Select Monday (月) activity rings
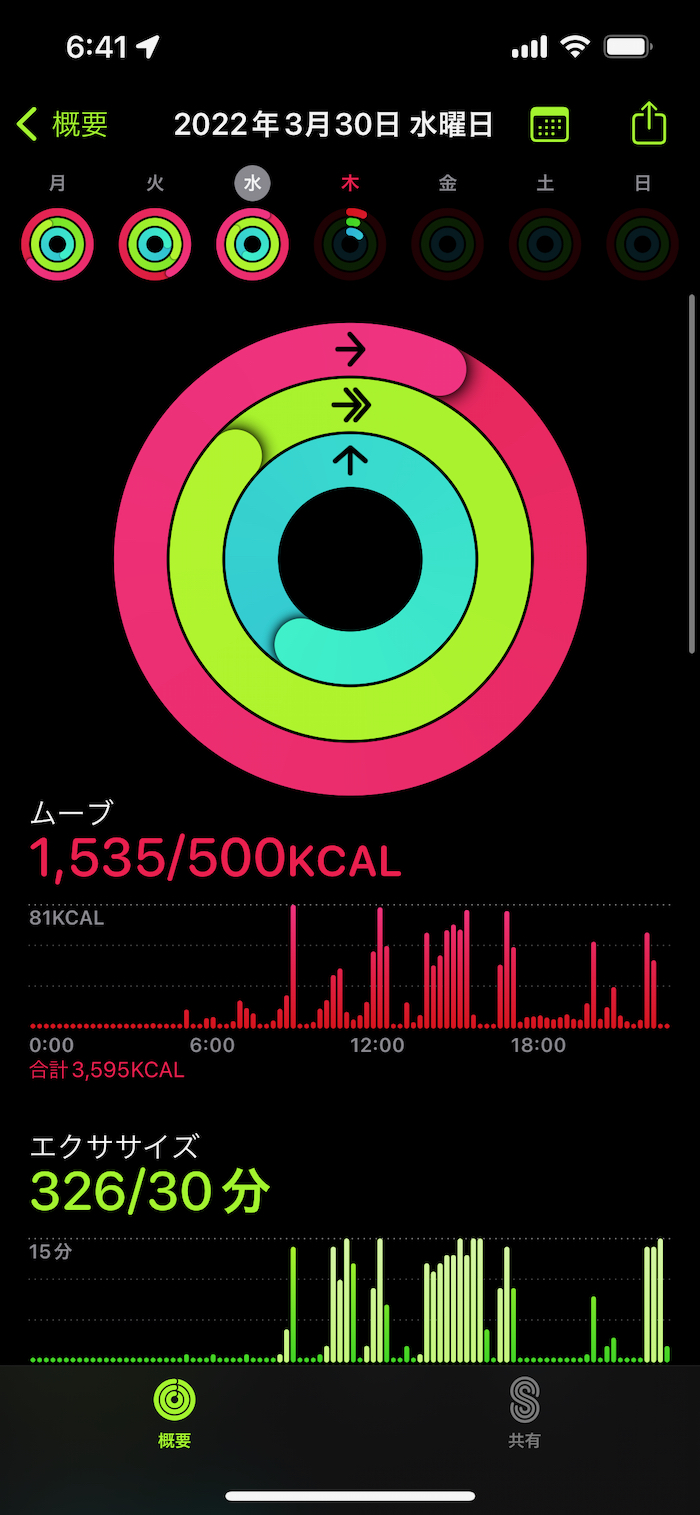 (58, 243)
